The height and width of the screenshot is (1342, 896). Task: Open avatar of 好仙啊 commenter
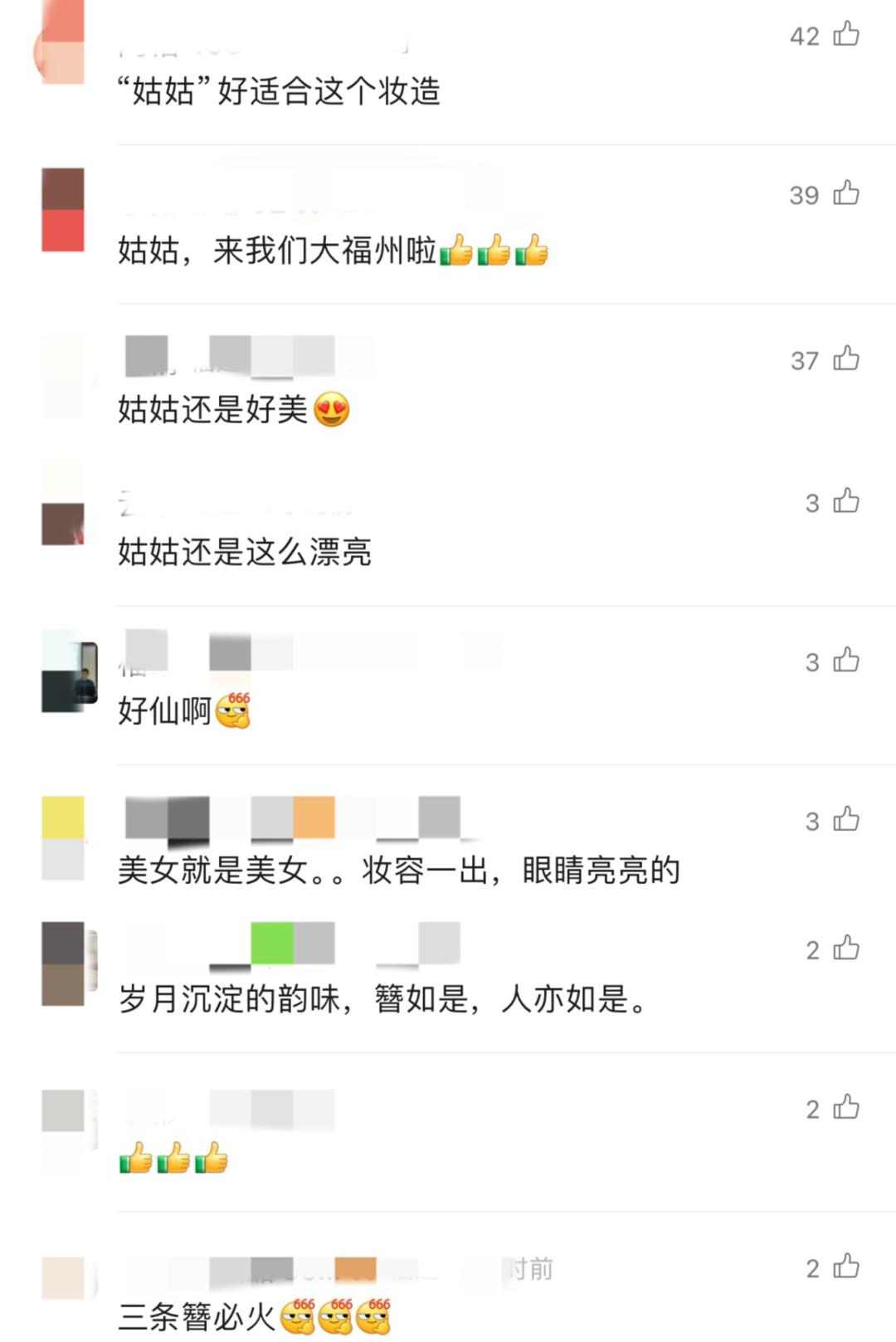[68, 672]
